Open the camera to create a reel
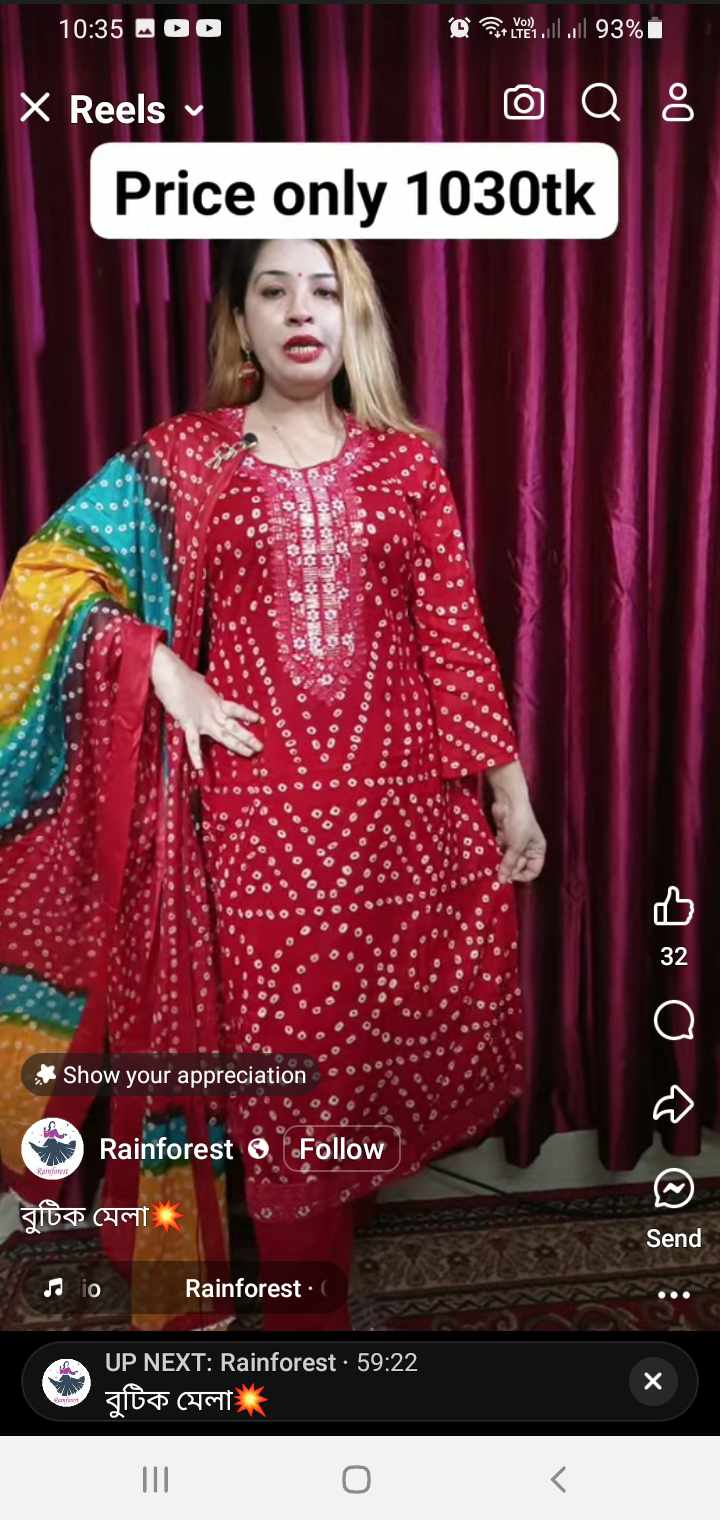 [x=524, y=102]
